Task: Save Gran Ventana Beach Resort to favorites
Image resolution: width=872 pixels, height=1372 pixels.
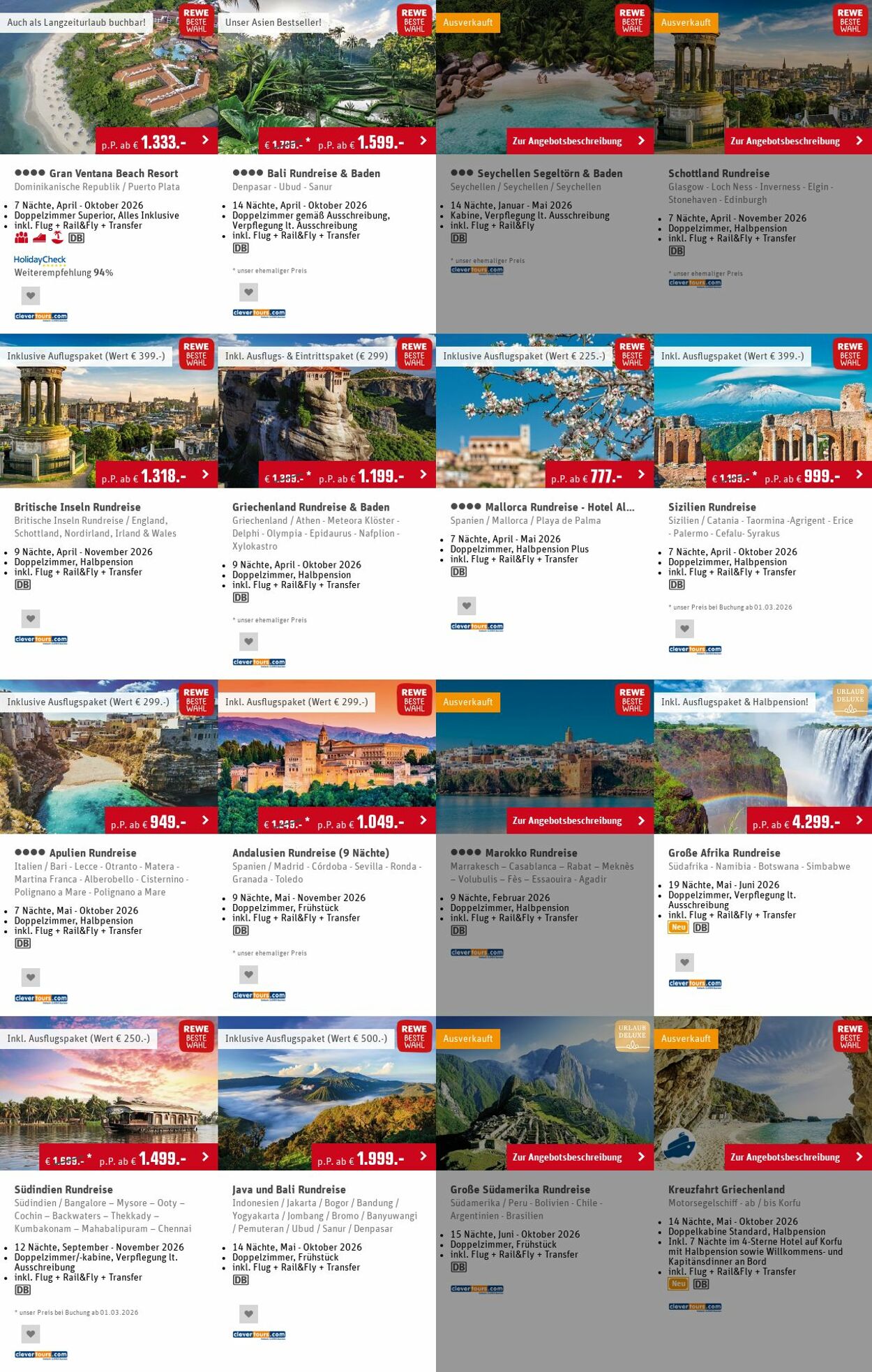Action: (31, 296)
